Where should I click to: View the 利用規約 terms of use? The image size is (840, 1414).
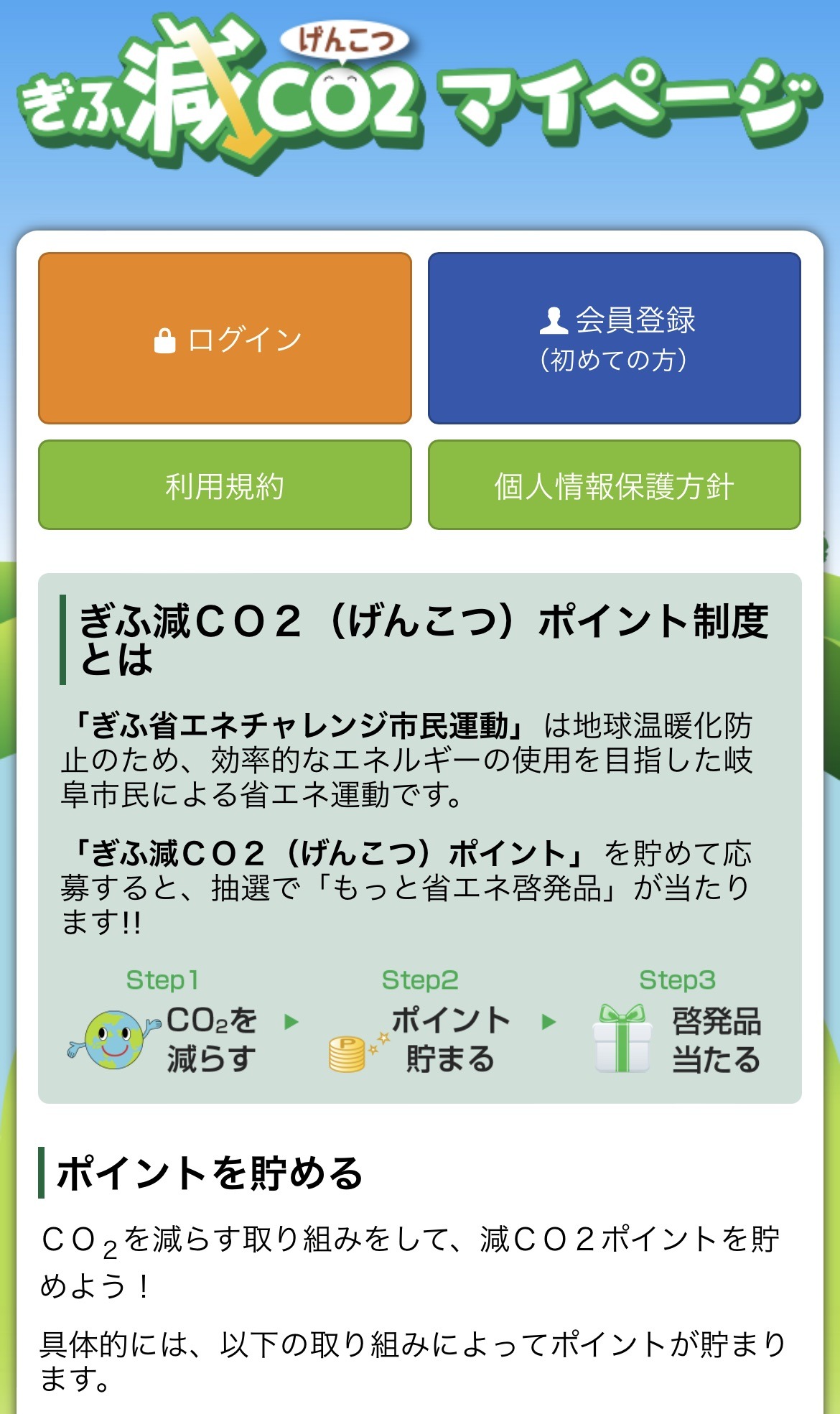click(225, 485)
